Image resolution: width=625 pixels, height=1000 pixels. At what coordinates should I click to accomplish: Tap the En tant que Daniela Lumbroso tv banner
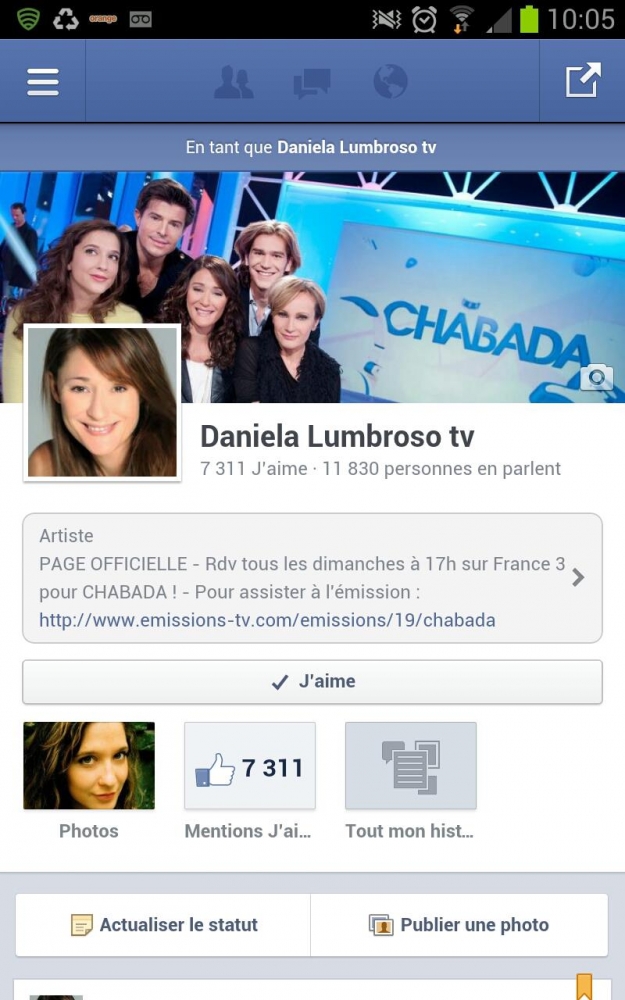tap(312, 147)
